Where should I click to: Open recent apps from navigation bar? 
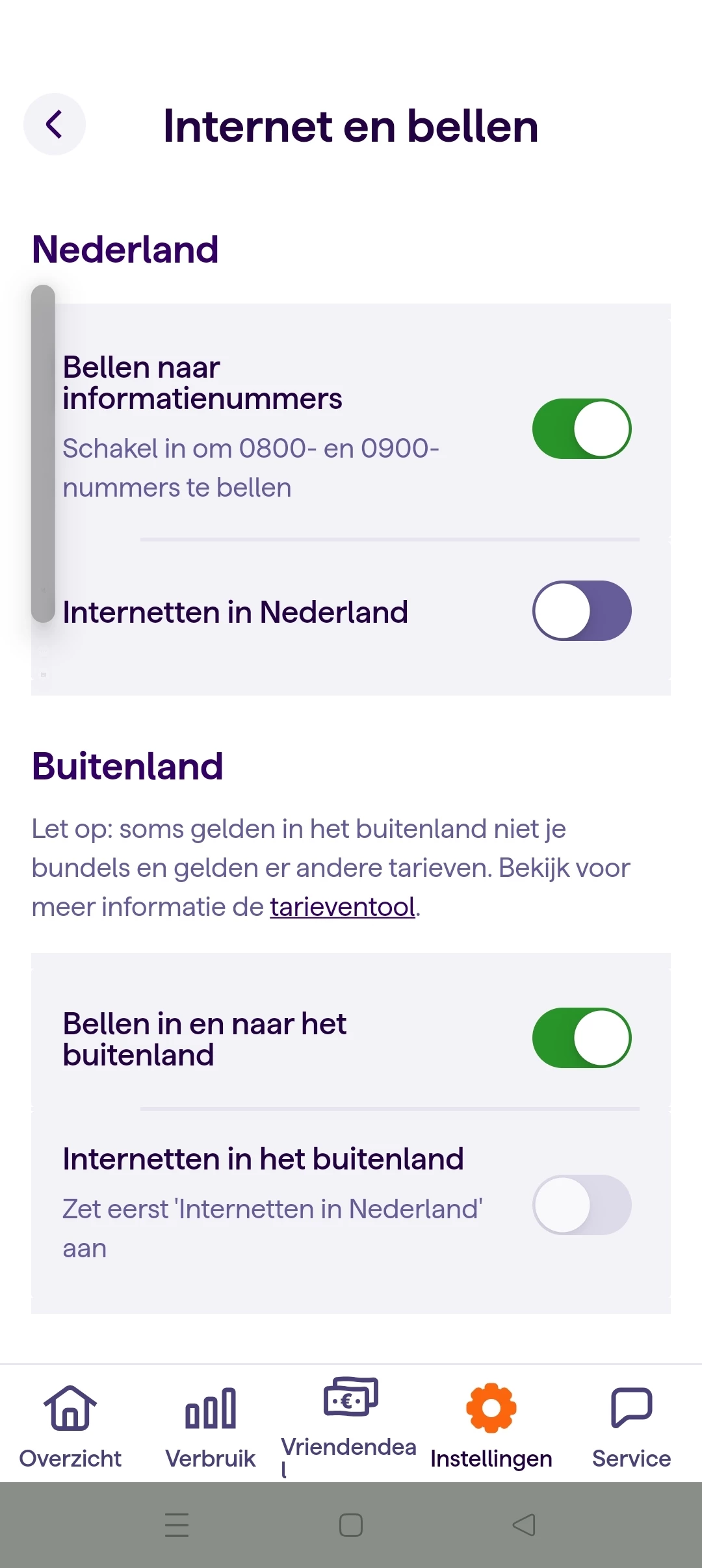click(177, 1525)
